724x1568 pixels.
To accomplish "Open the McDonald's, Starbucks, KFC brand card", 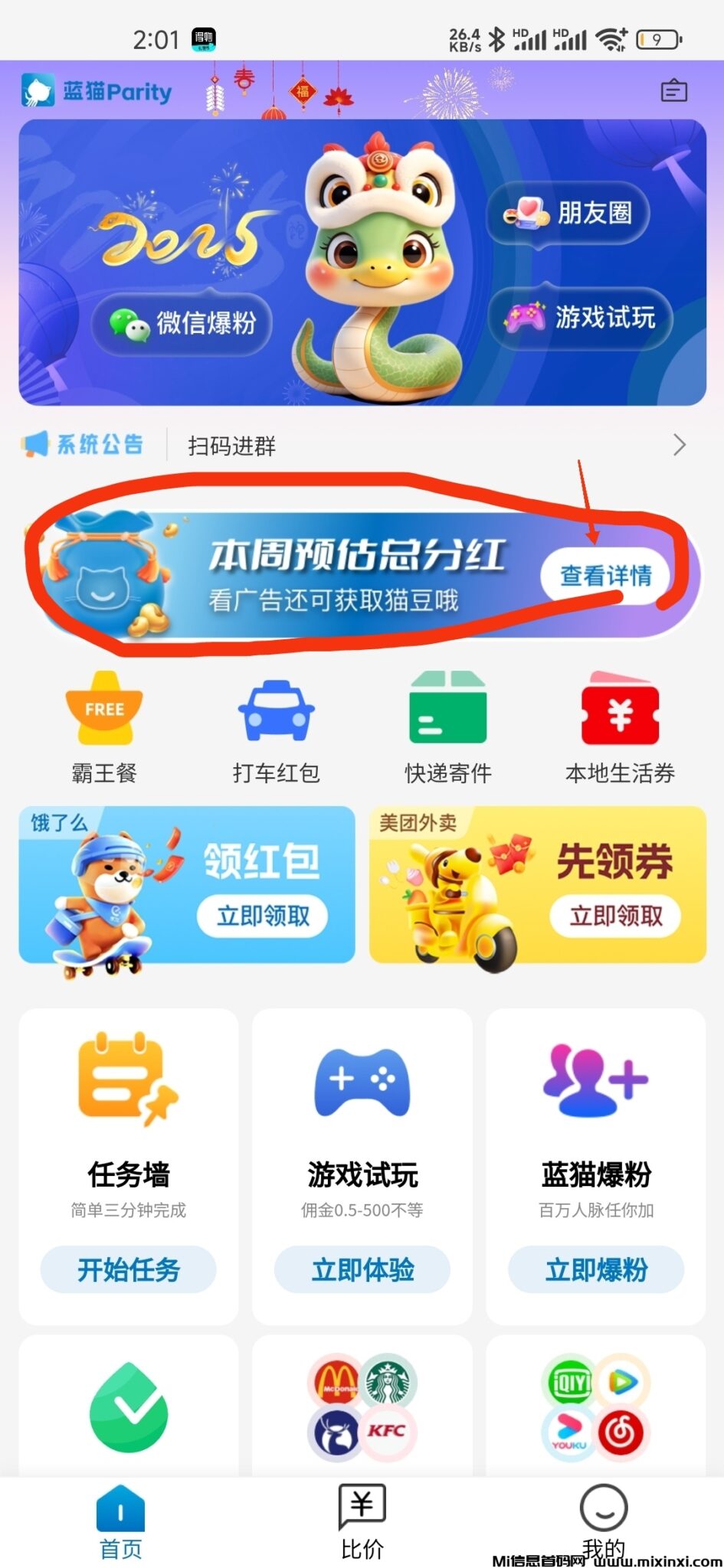I will point(362,1407).
